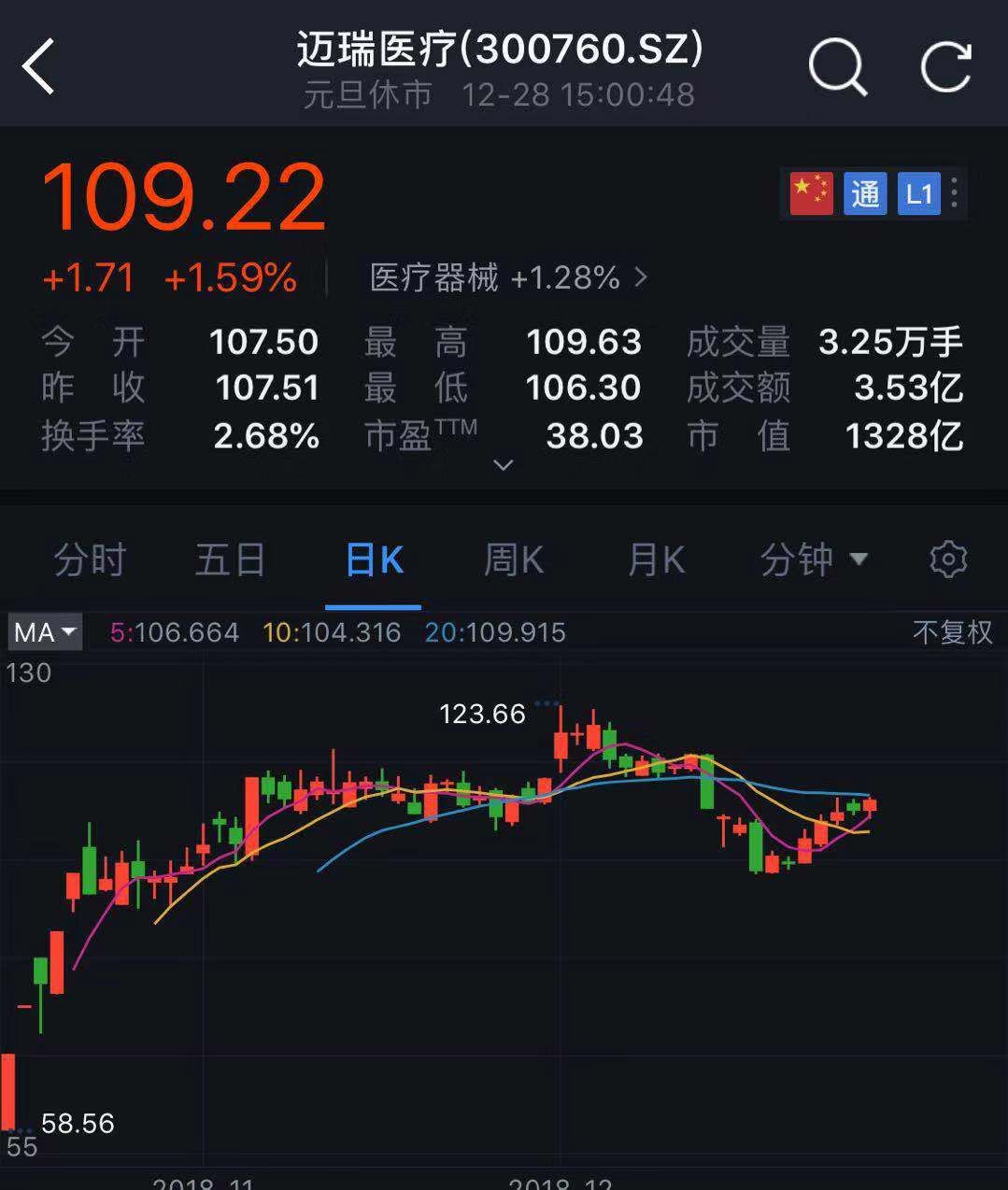Go back using the arrow icon
Viewport: 1008px width, 1190px height.
click(39, 67)
